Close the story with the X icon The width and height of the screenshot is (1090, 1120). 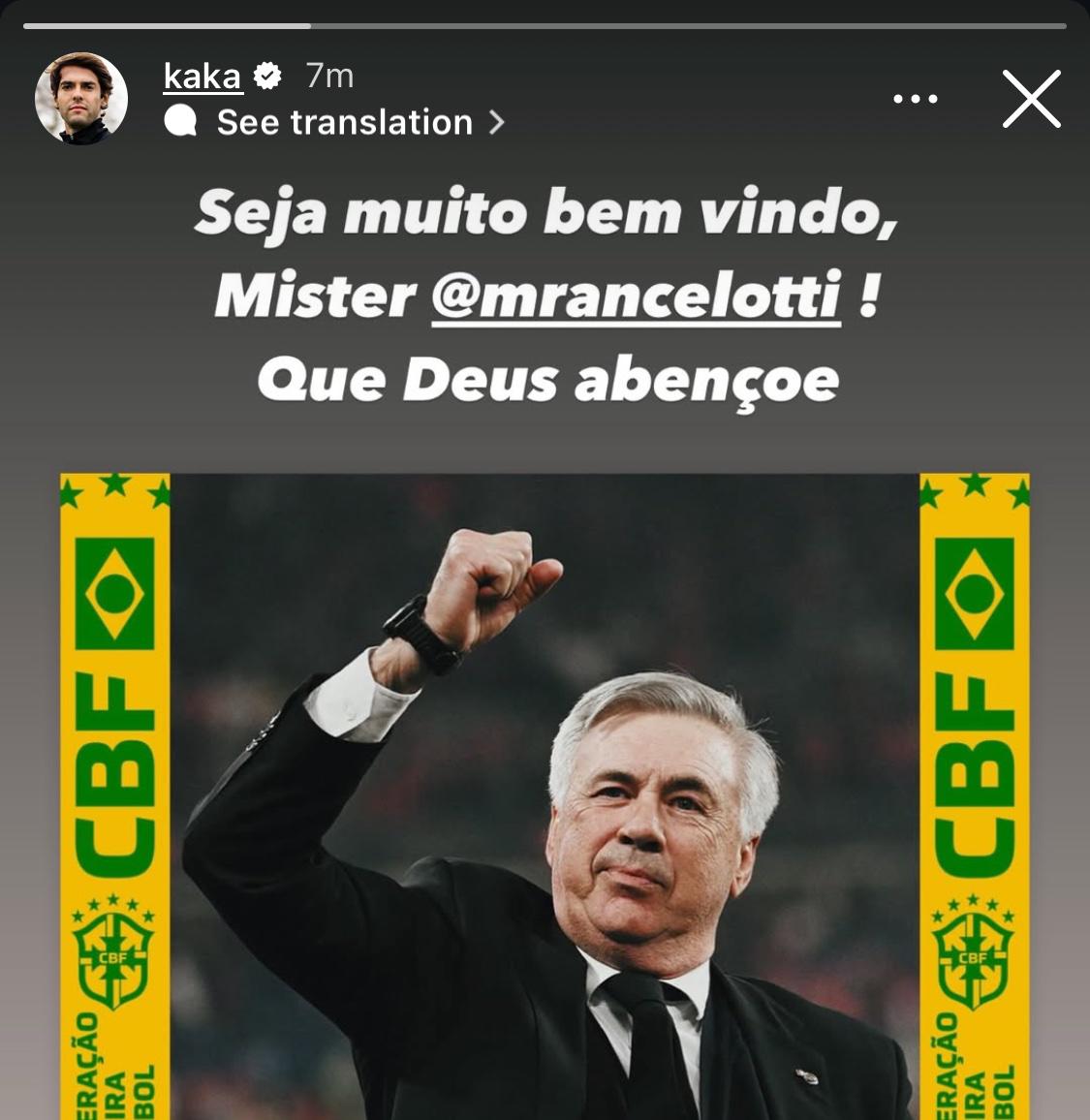1031,97
